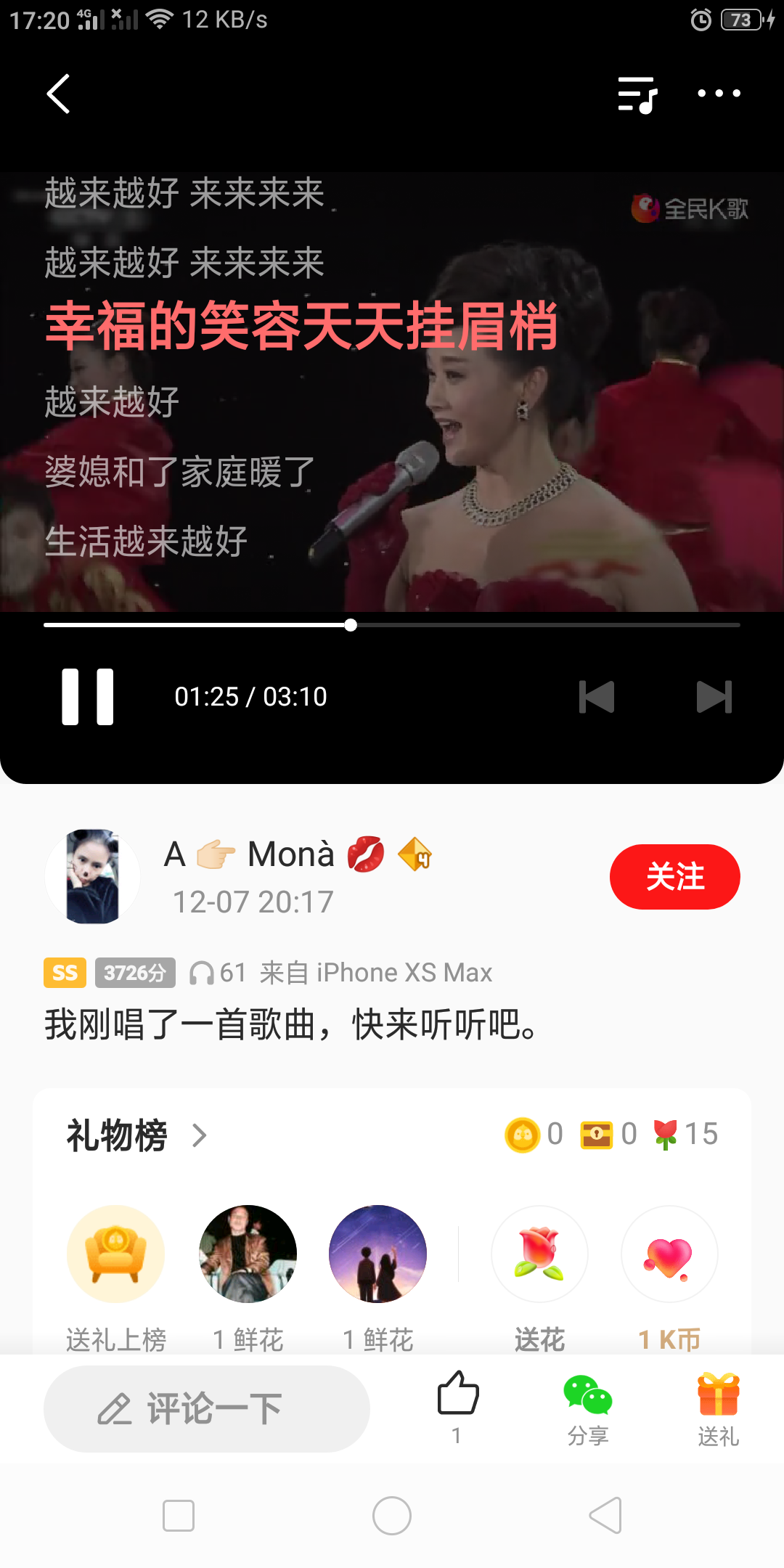Return to the system home screen
Screen dimensions: 784x1568
click(392, 1516)
